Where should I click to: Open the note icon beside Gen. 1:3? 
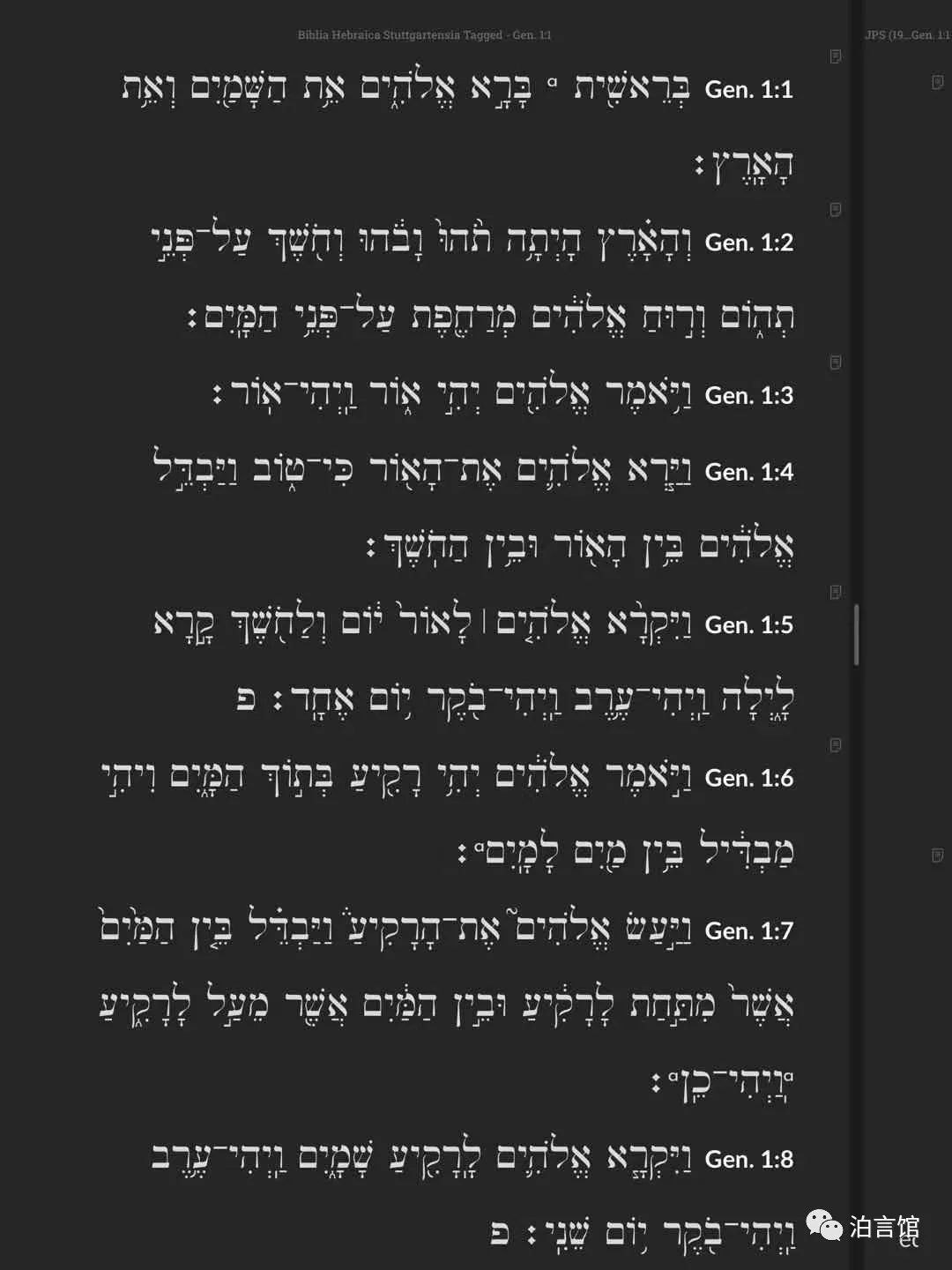point(836,362)
